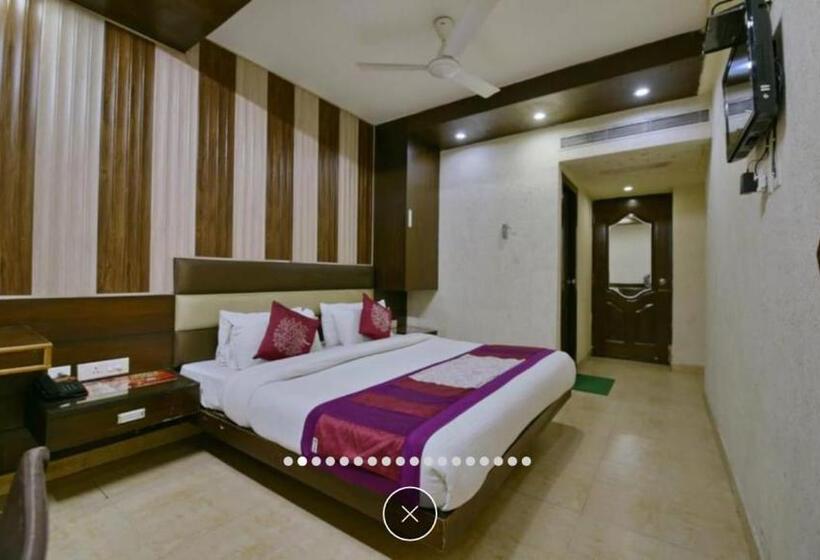This screenshot has width=820, height=560.
Task: Close the fullscreen photo viewer
Action: point(409,514)
